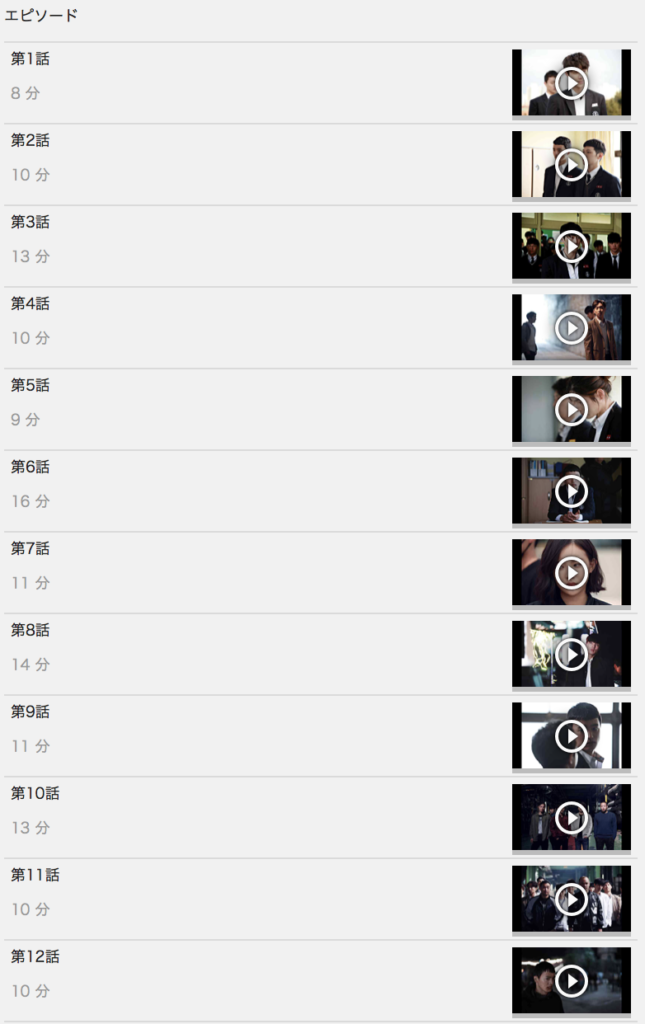The image size is (645, 1024).
Task: Play episode 第12話
Action: [571, 981]
